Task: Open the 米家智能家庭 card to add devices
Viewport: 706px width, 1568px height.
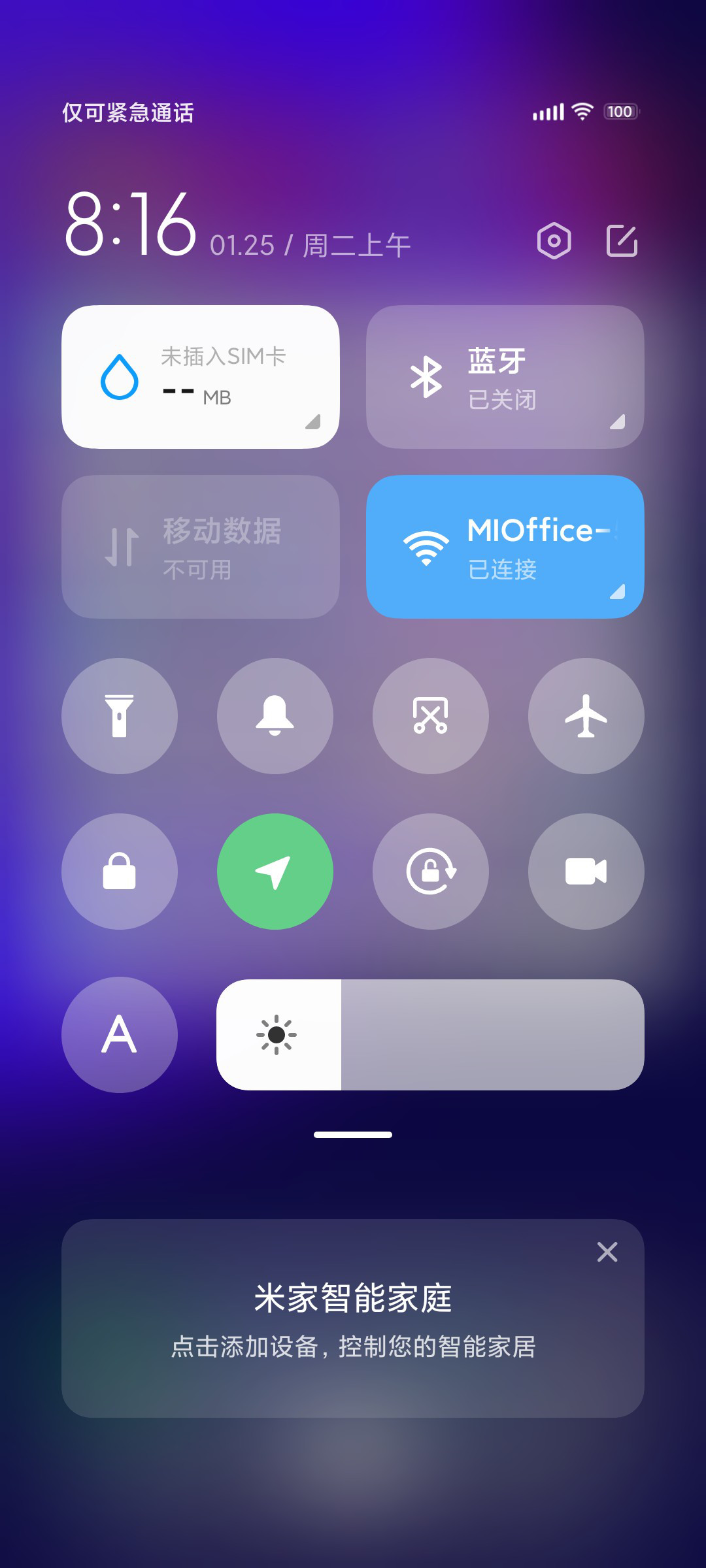Action: (353, 1320)
